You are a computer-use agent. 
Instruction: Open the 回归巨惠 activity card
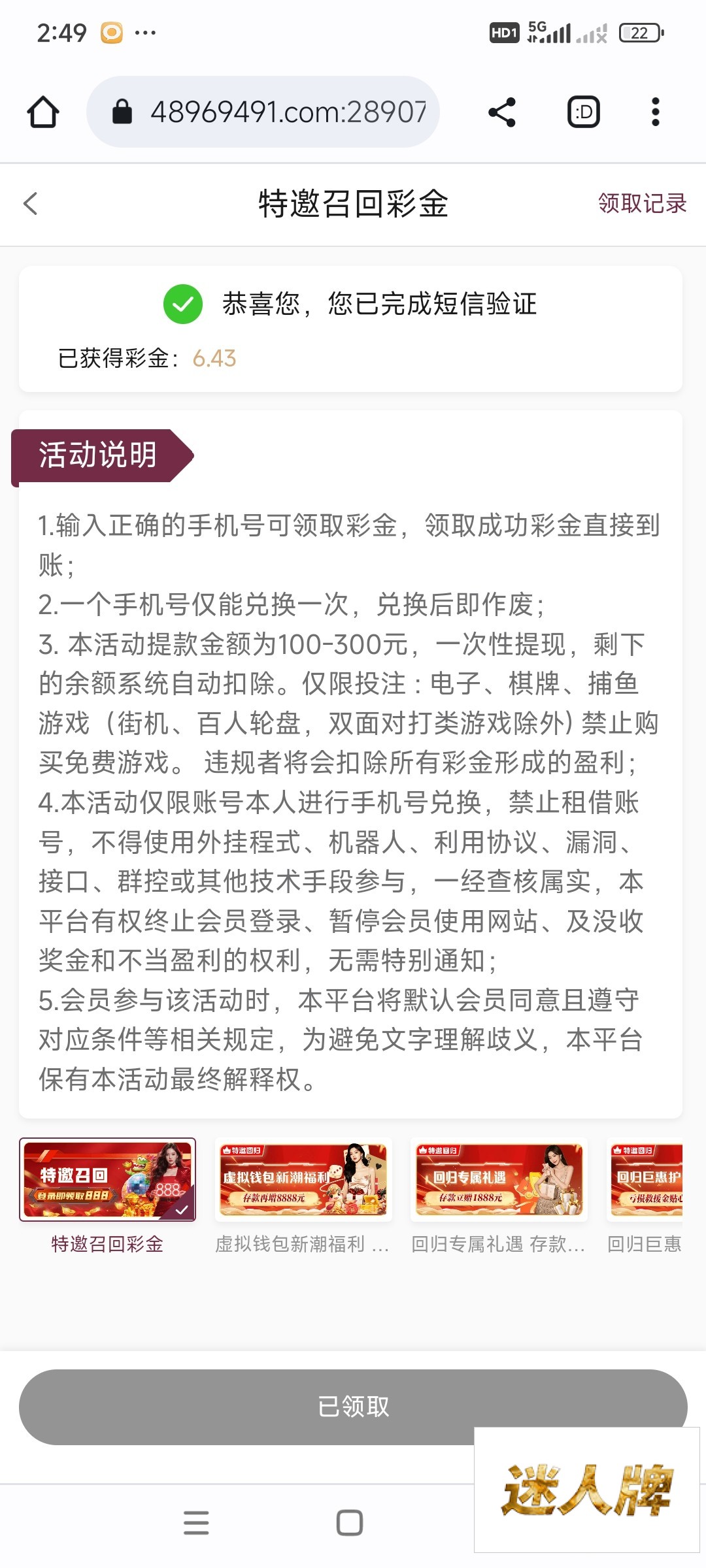646,1196
